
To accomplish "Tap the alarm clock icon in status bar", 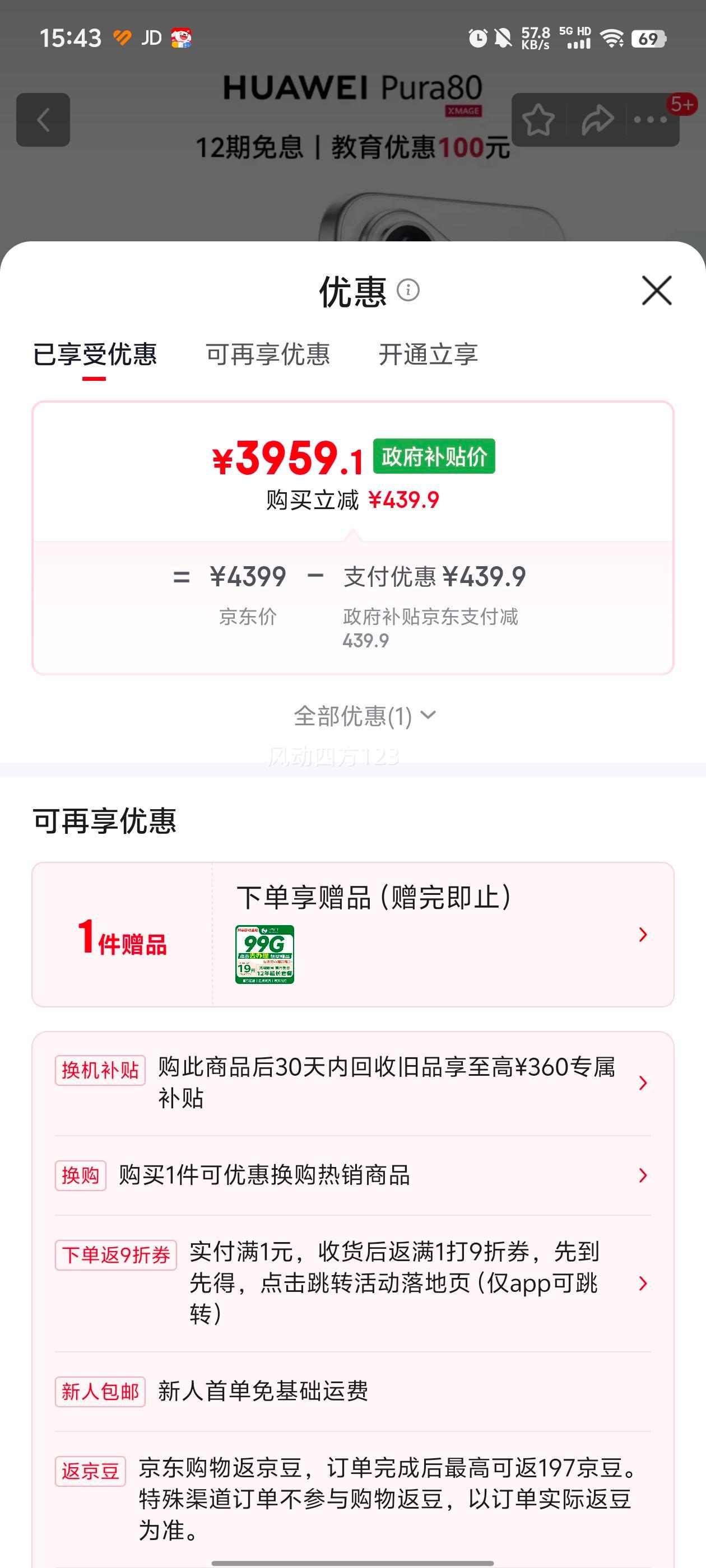I will [x=477, y=38].
